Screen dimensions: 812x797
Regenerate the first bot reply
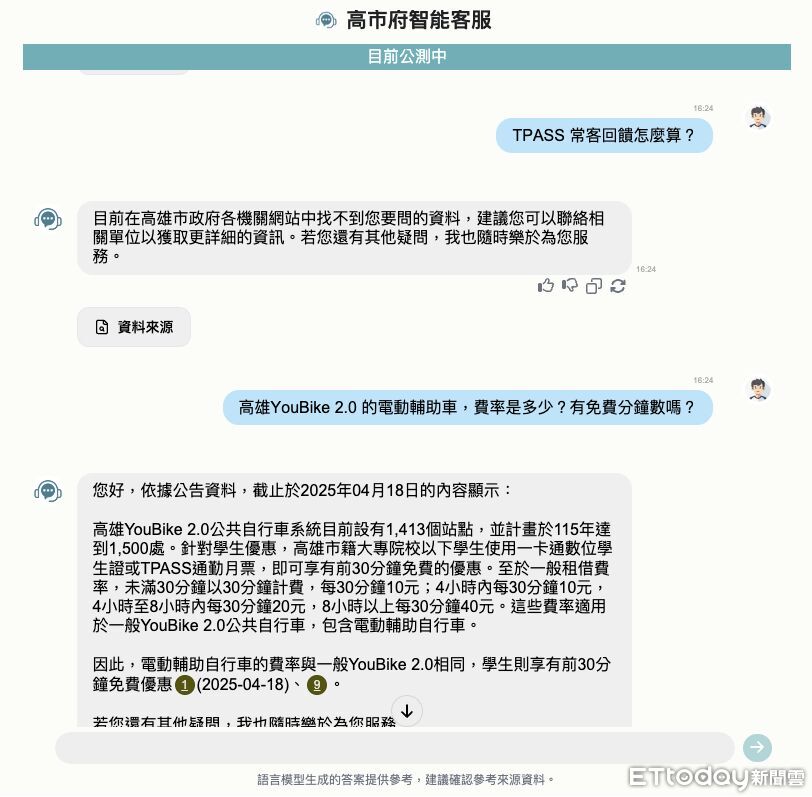tap(618, 286)
